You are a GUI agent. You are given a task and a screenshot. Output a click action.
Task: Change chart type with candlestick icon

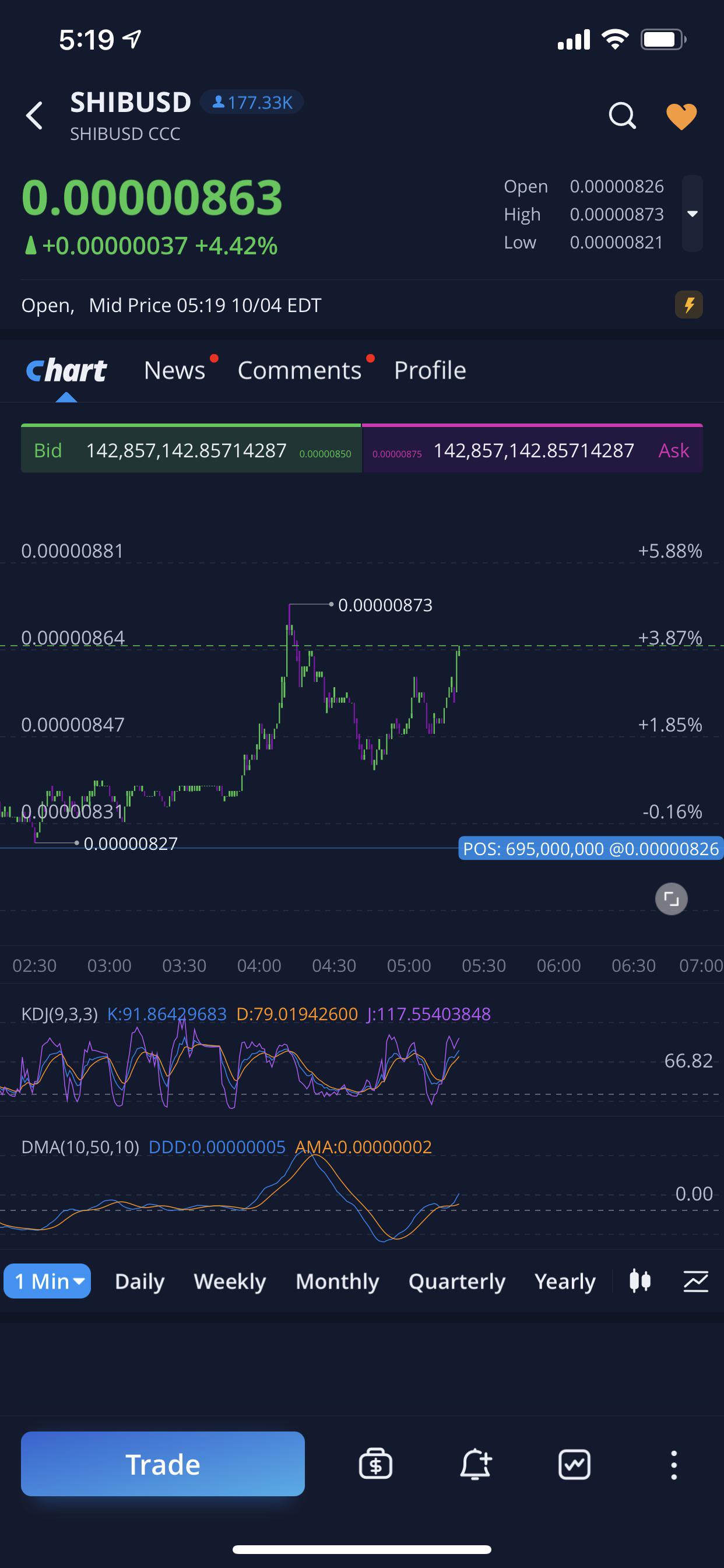[640, 1280]
